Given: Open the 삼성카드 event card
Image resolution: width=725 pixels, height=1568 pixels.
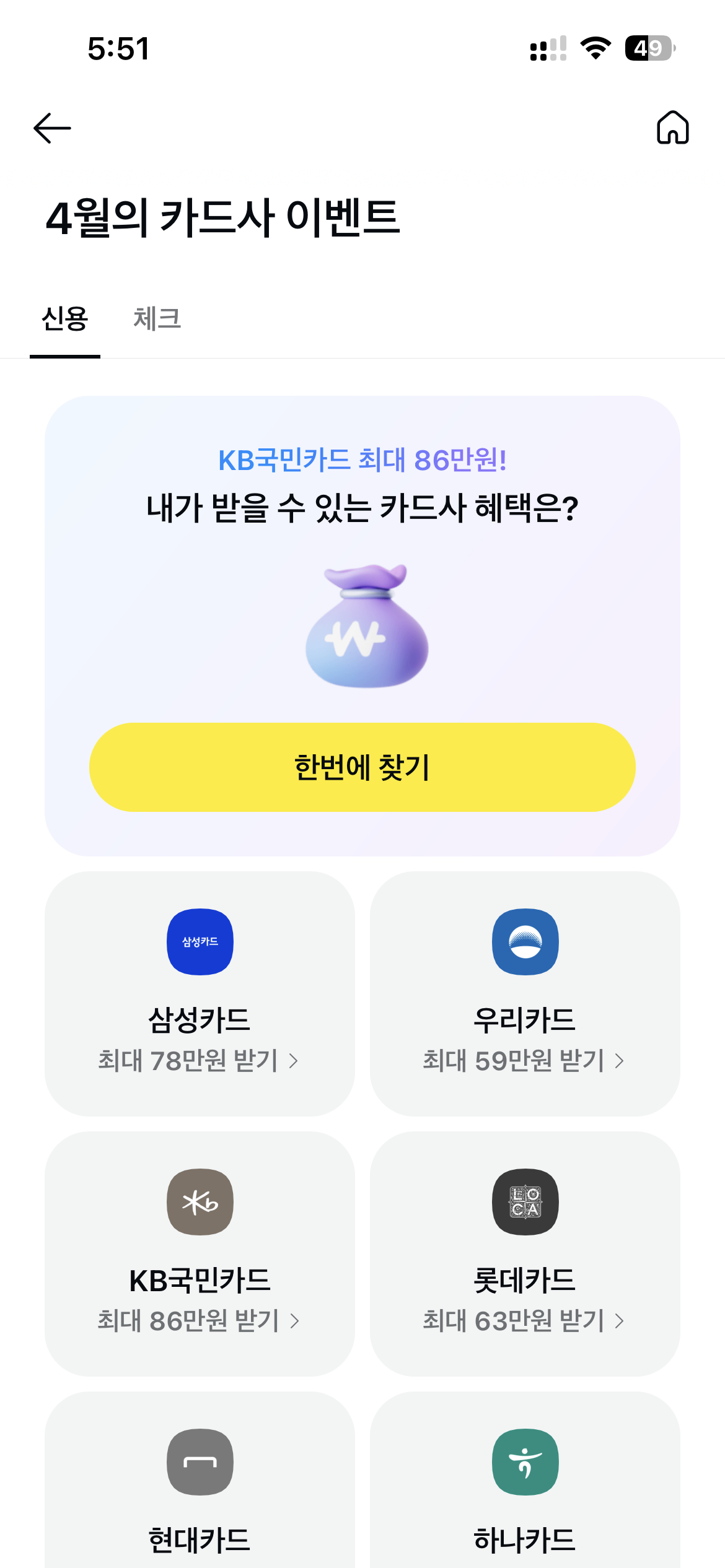Looking at the screenshot, I should 200,994.
